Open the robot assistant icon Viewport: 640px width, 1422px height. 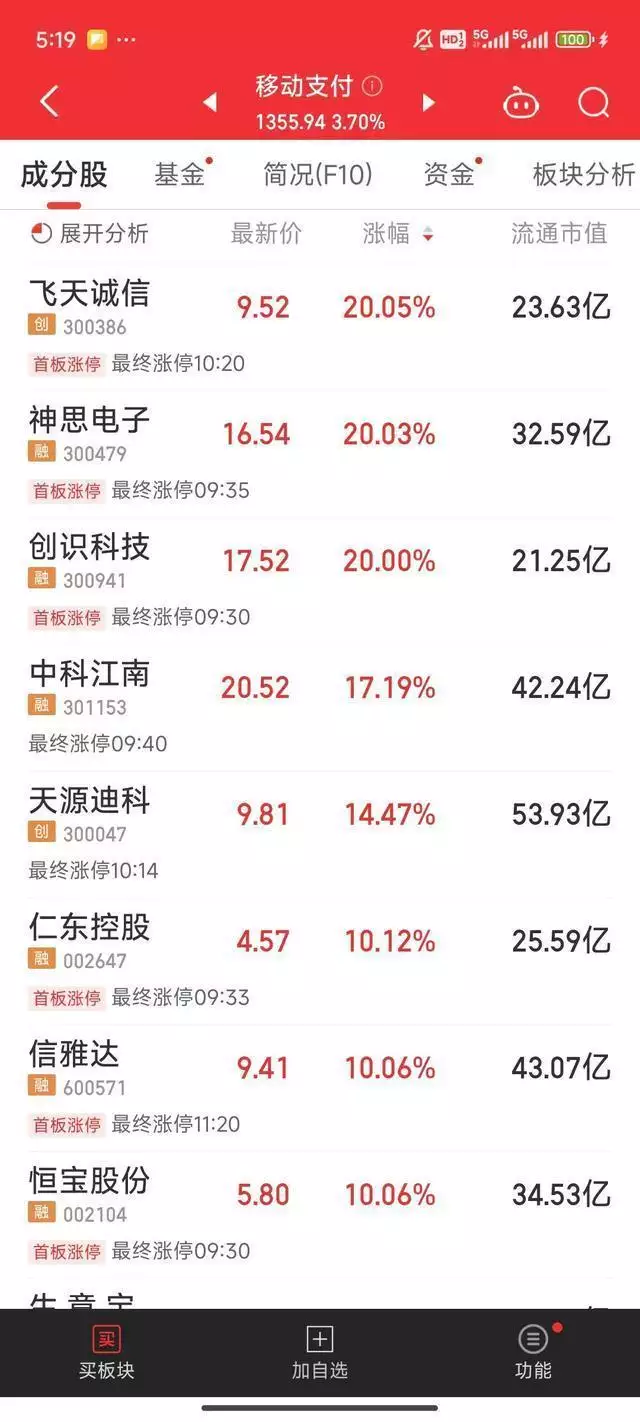(521, 102)
